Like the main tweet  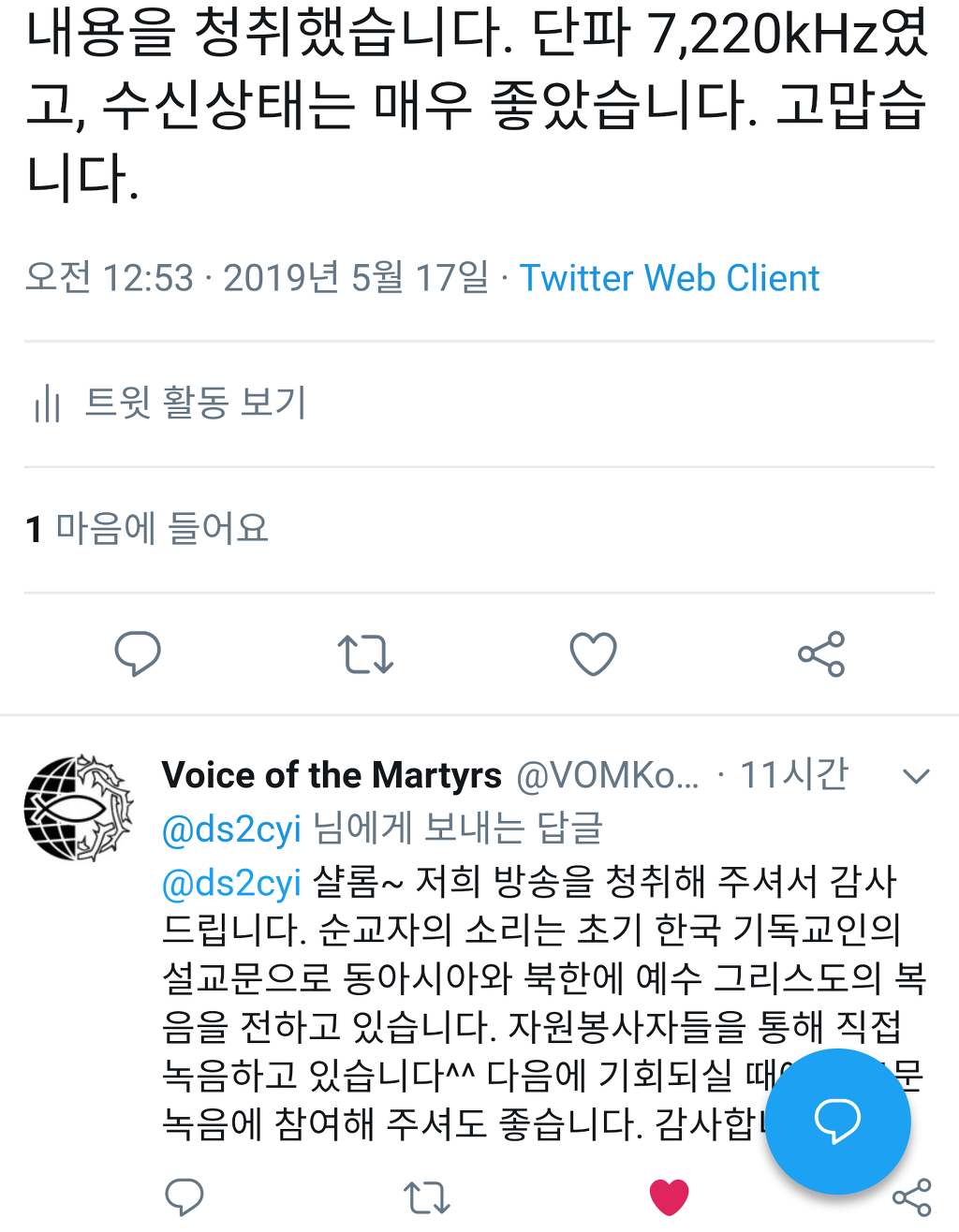pos(593,653)
